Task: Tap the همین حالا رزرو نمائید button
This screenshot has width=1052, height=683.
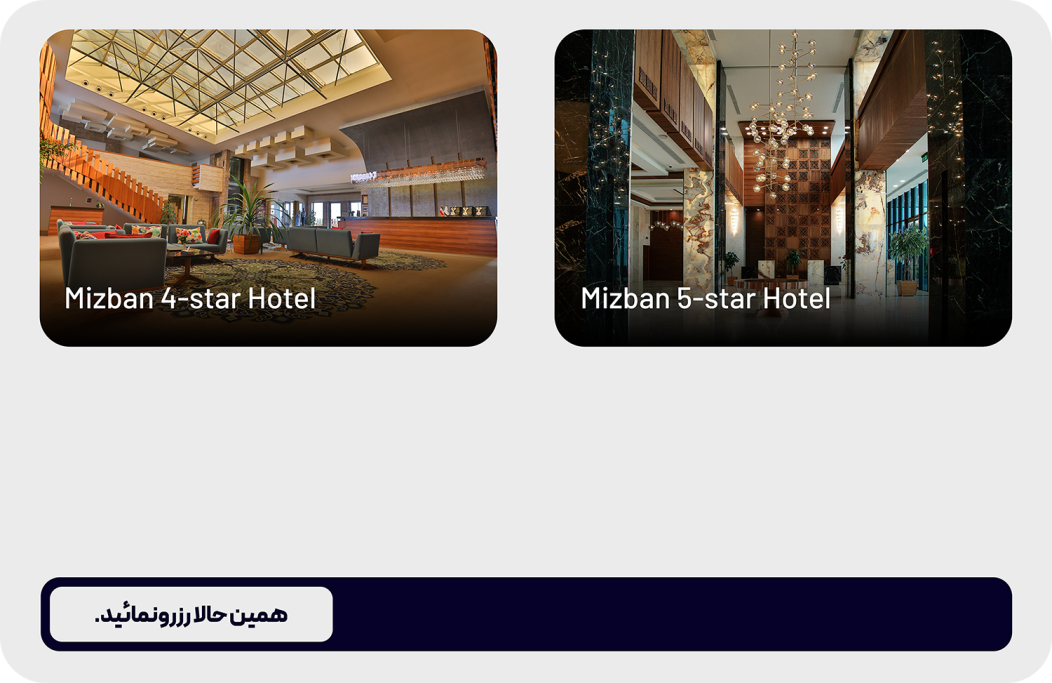Action: click(191, 614)
